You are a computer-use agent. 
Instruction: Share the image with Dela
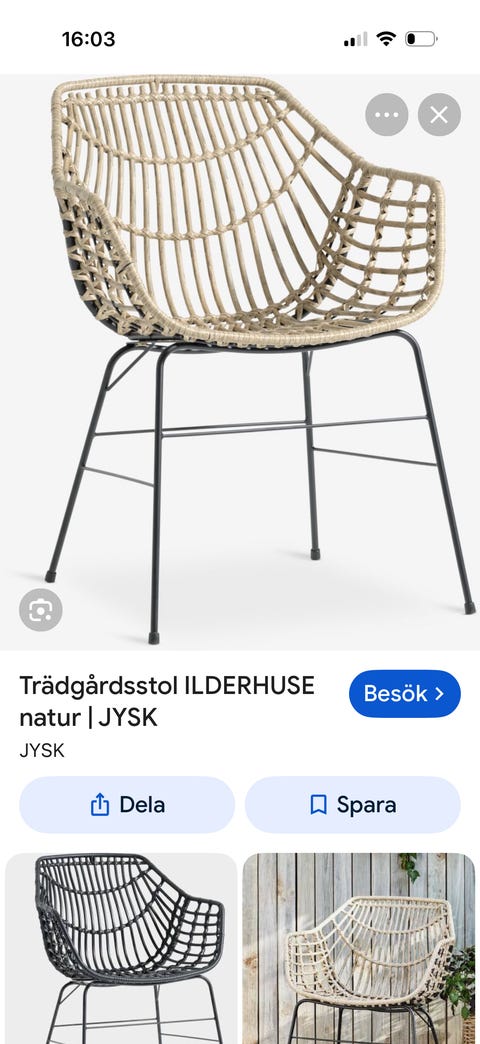click(x=126, y=805)
